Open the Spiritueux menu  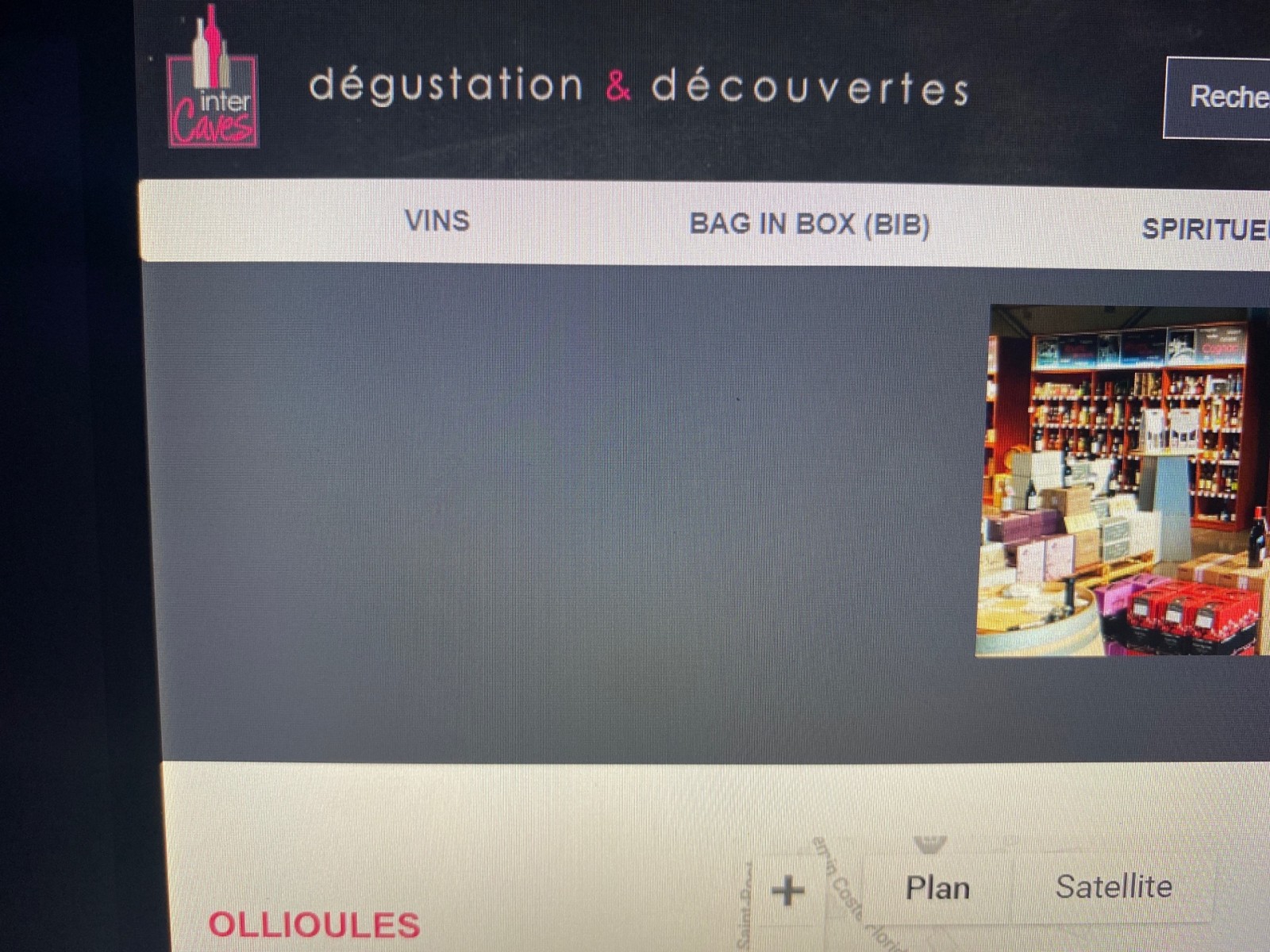click(1205, 229)
